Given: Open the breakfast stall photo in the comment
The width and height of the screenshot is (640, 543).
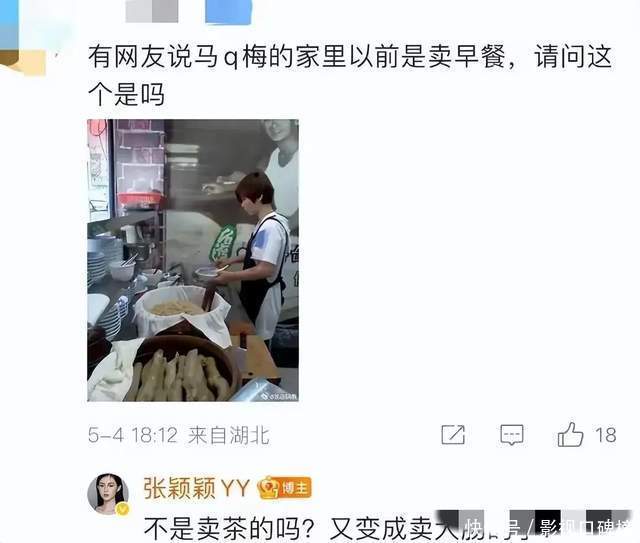Looking at the screenshot, I should tap(193, 260).
